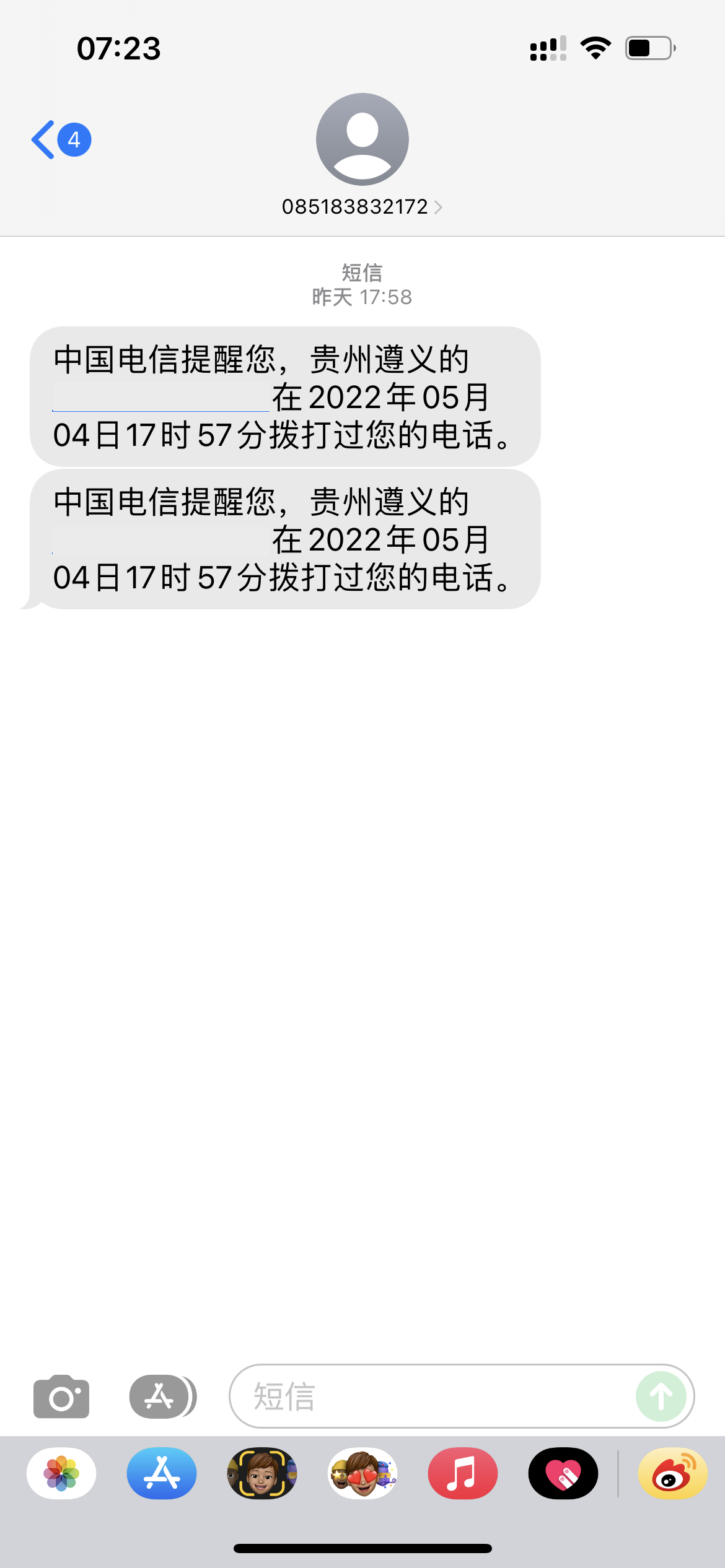Open the Memoji camera-frame app
The image size is (725, 1568).
(262, 1473)
